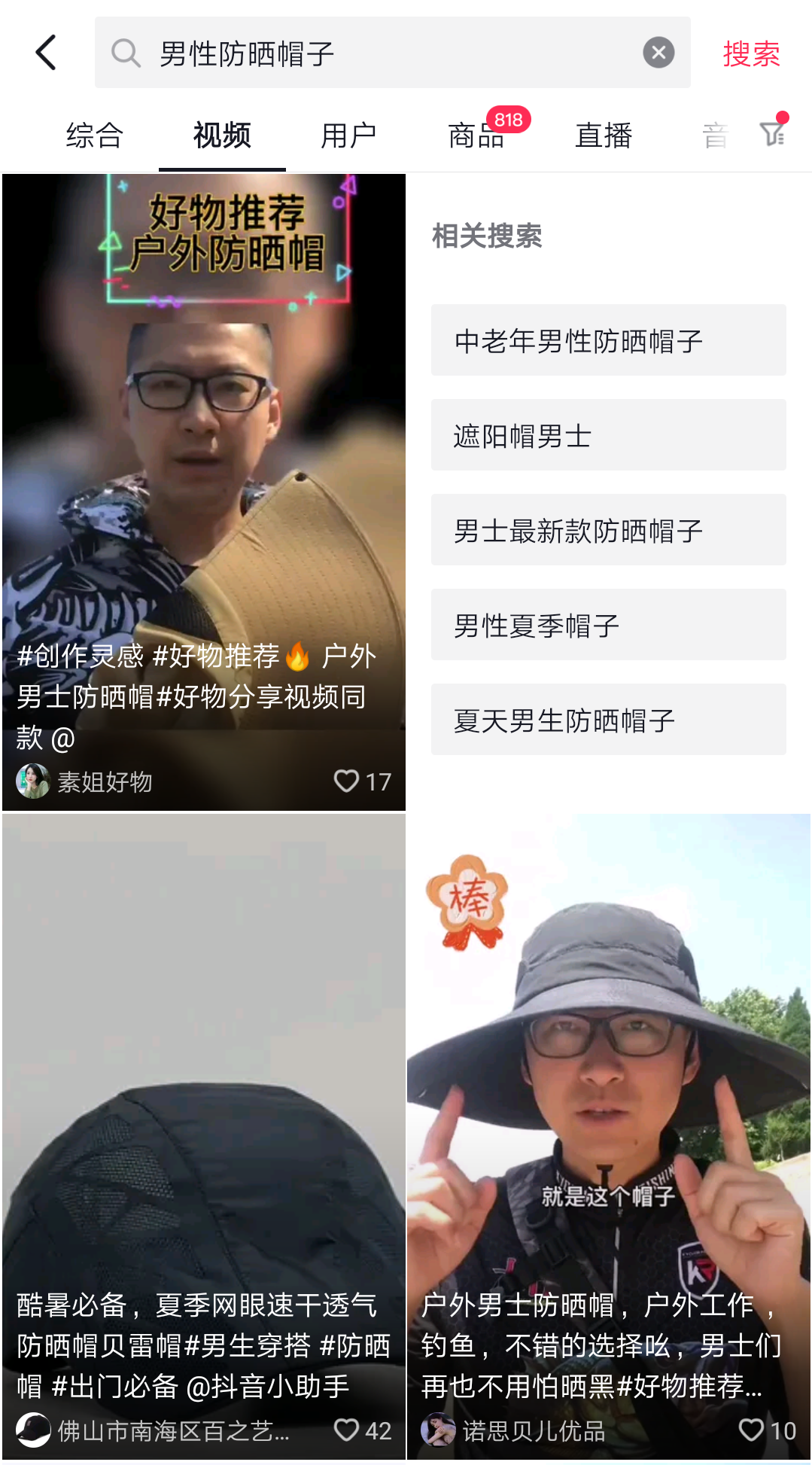Screen dimensions: 812x1465
Task: Search related term 中老年男性防晒帽子
Action: click(608, 340)
